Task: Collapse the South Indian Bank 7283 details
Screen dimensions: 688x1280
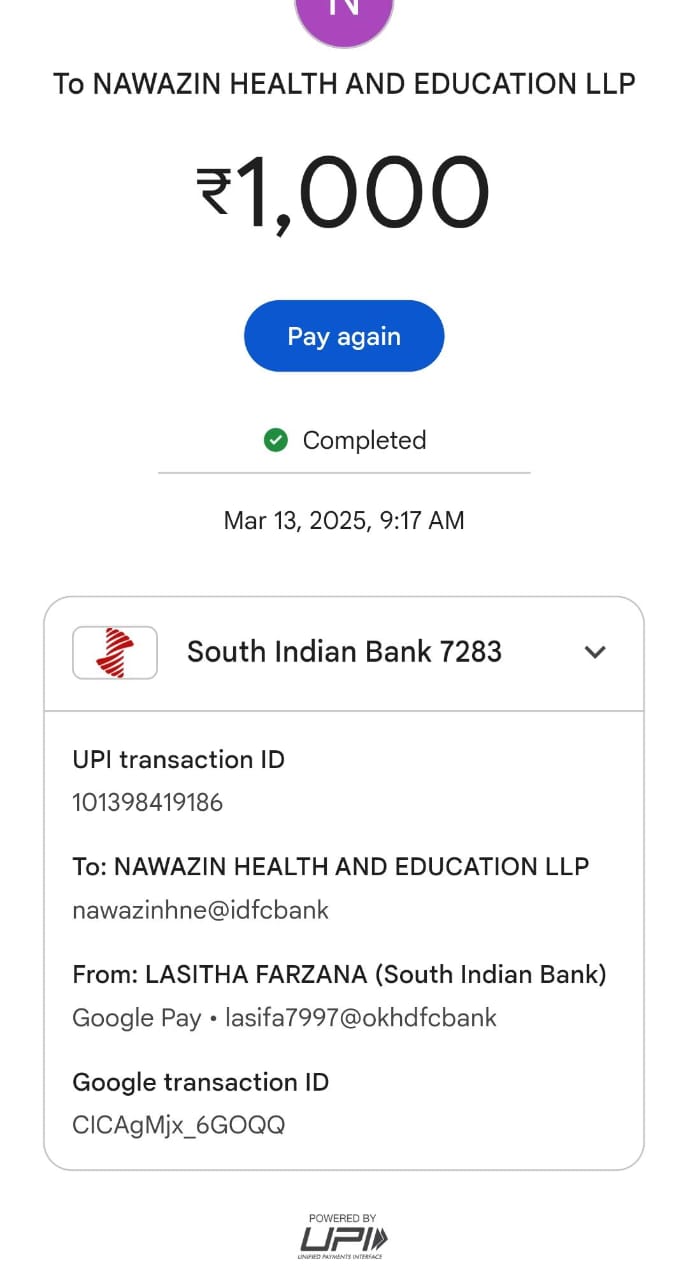Action: click(x=595, y=652)
